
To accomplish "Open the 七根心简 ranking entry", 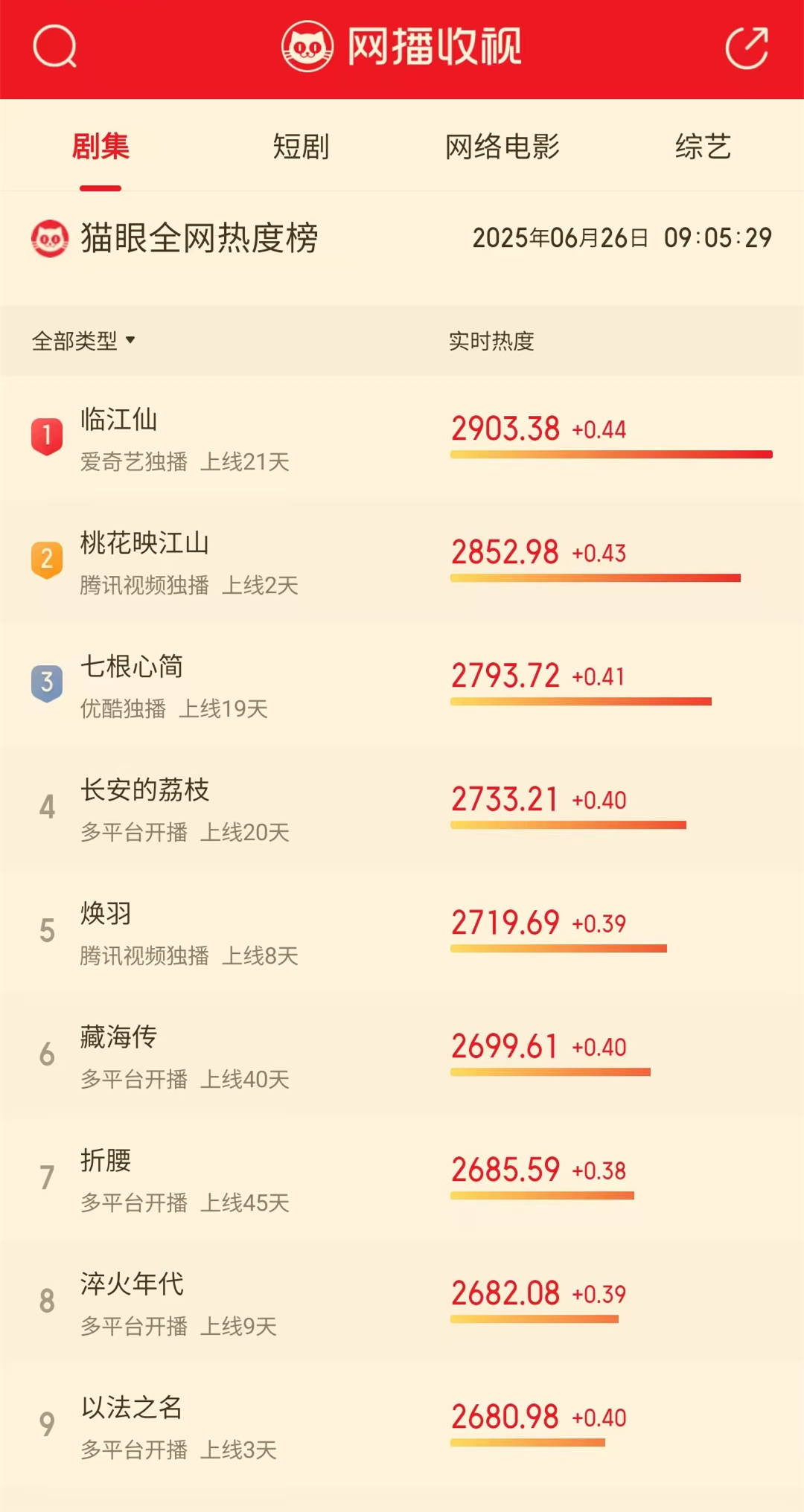I will click(x=402, y=685).
